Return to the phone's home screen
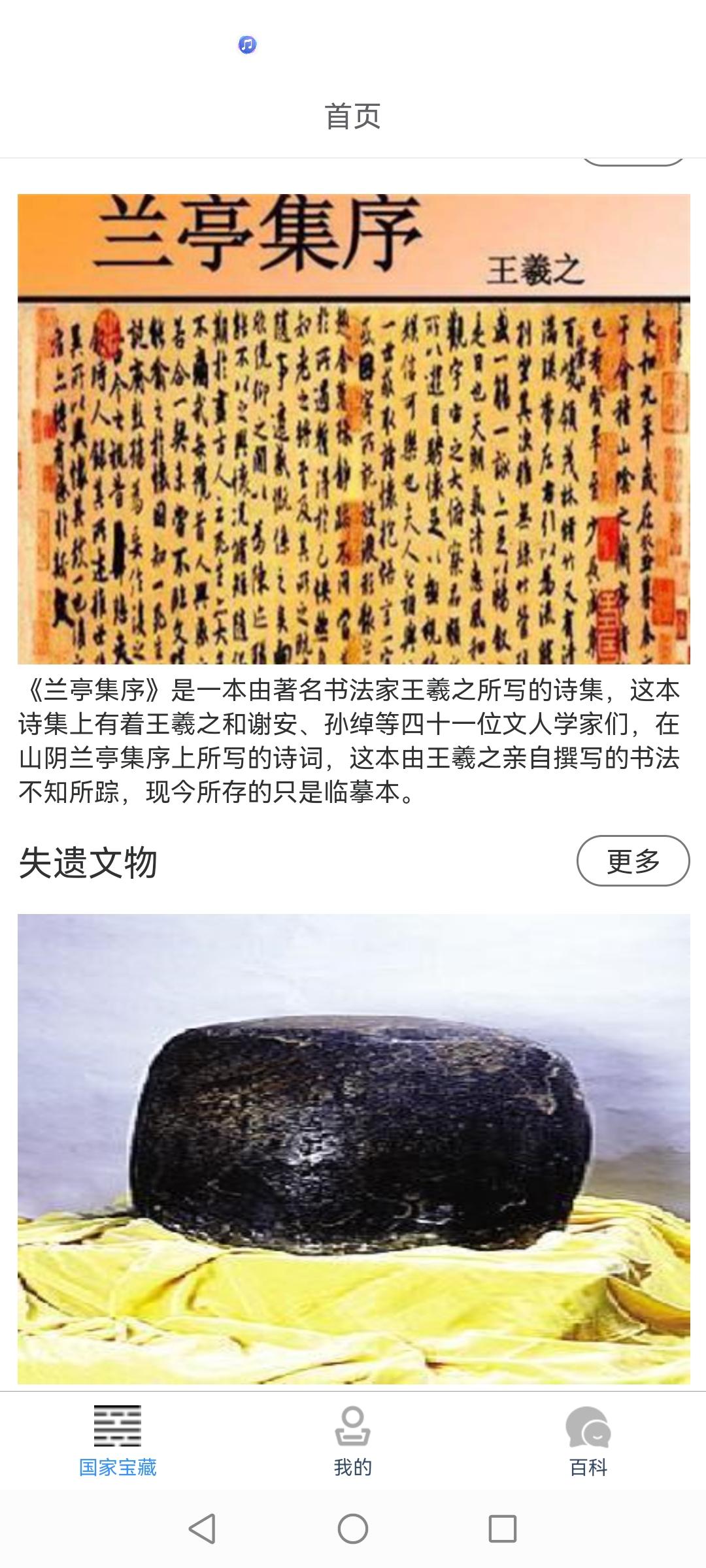The image size is (706, 1568). 353,1528
